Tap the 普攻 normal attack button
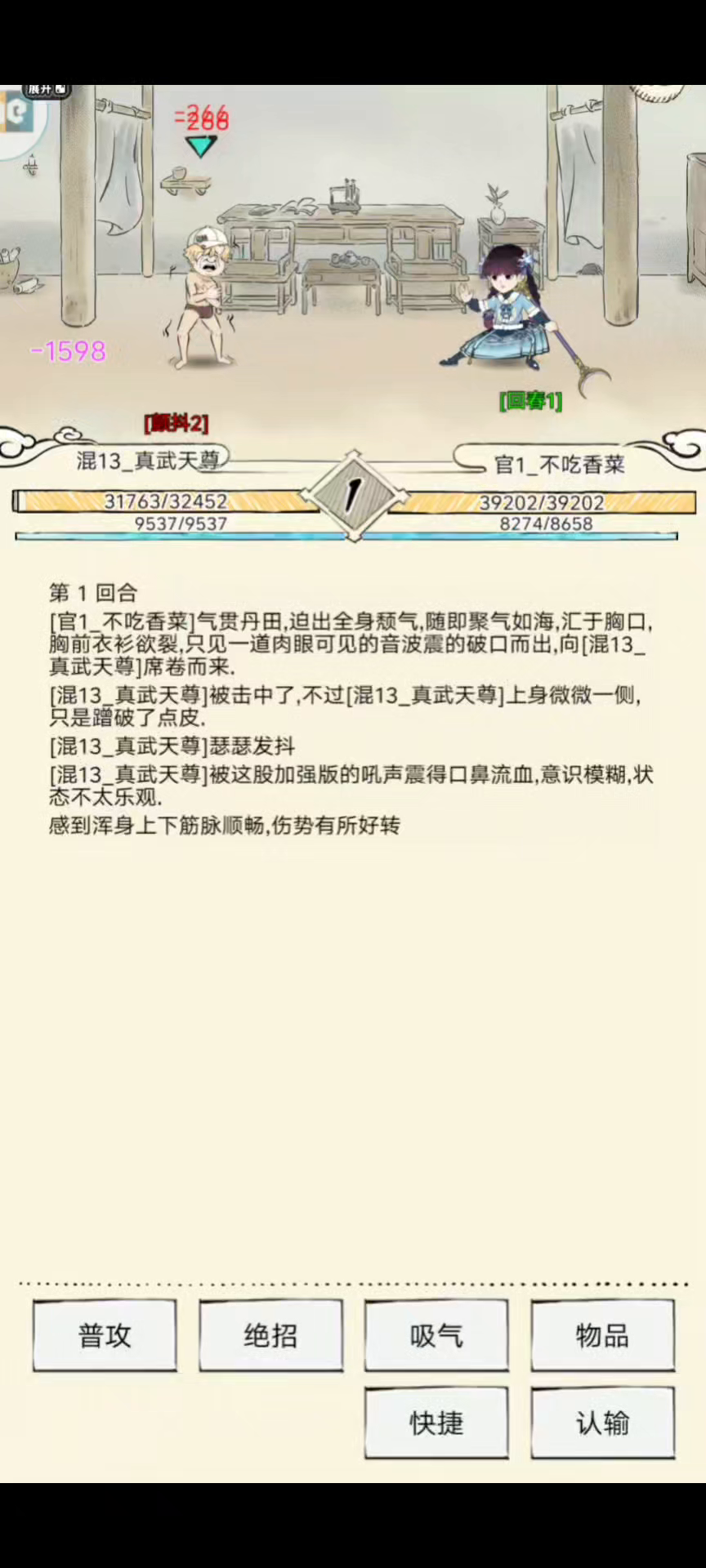The height and width of the screenshot is (1568, 706). click(x=105, y=1335)
